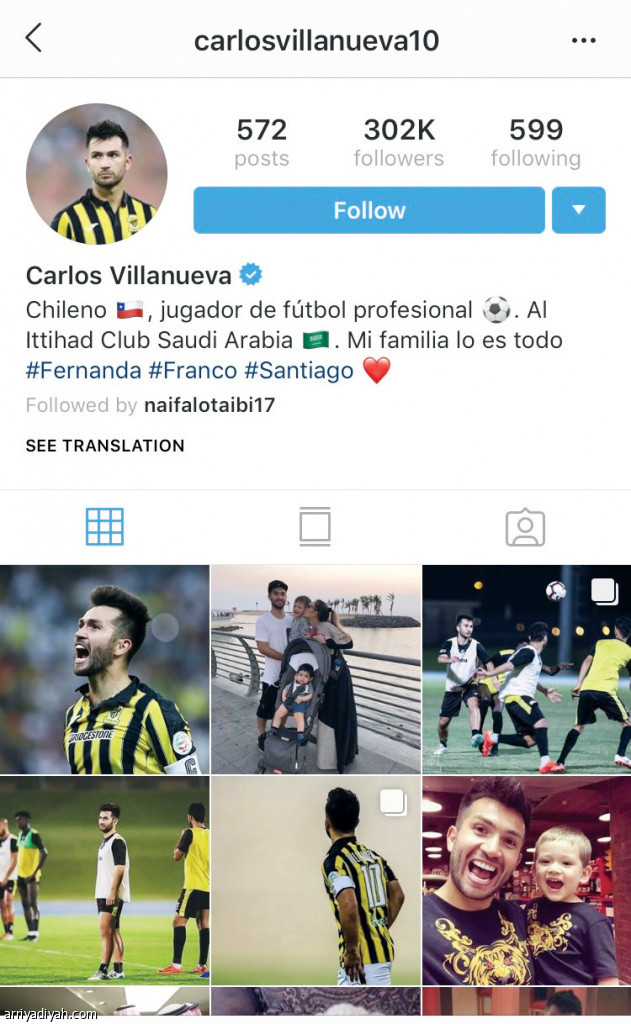Open the #Fernanda hashtag
The height and width of the screenshot is (1024, 631).
point(83,371)
